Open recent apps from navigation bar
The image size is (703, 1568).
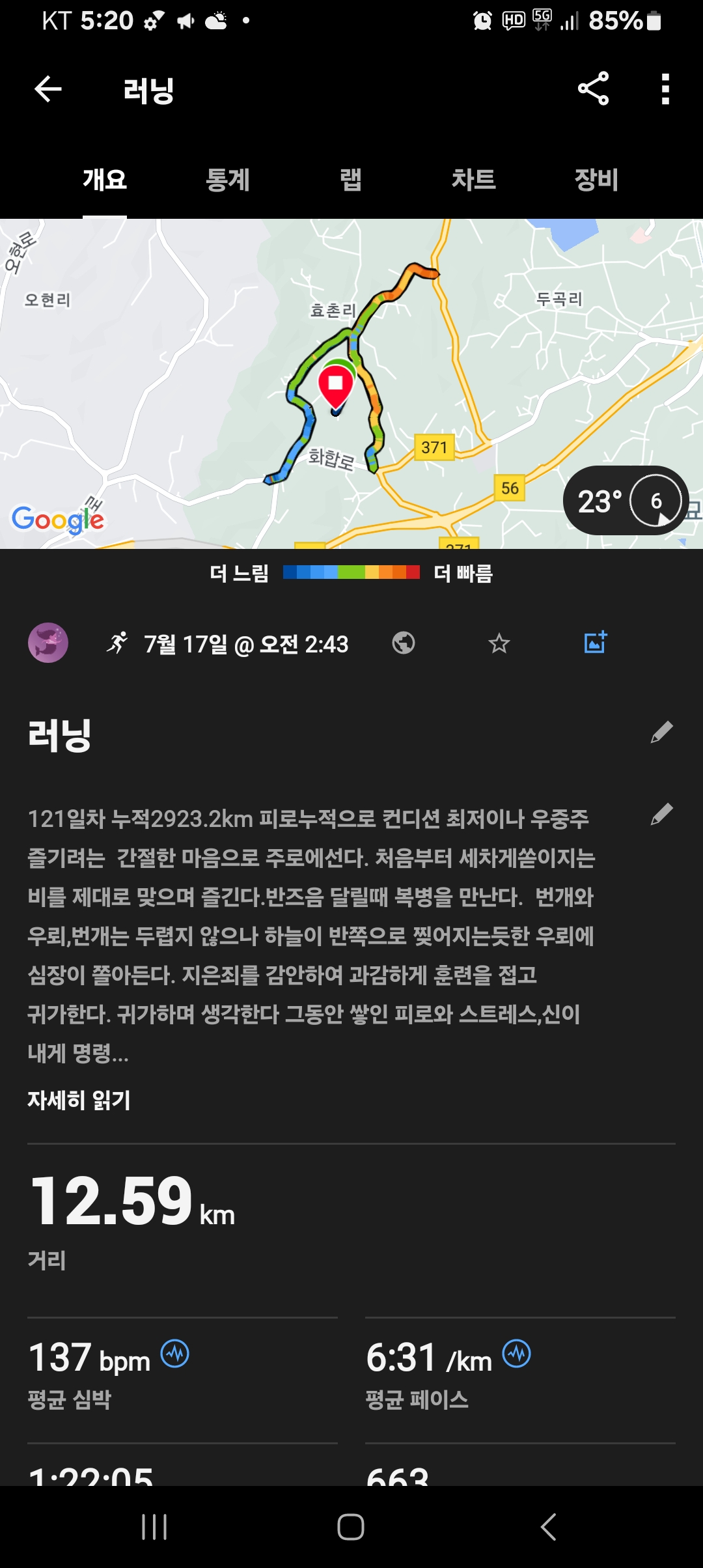pyautogui.click(x=154, y=1527)
